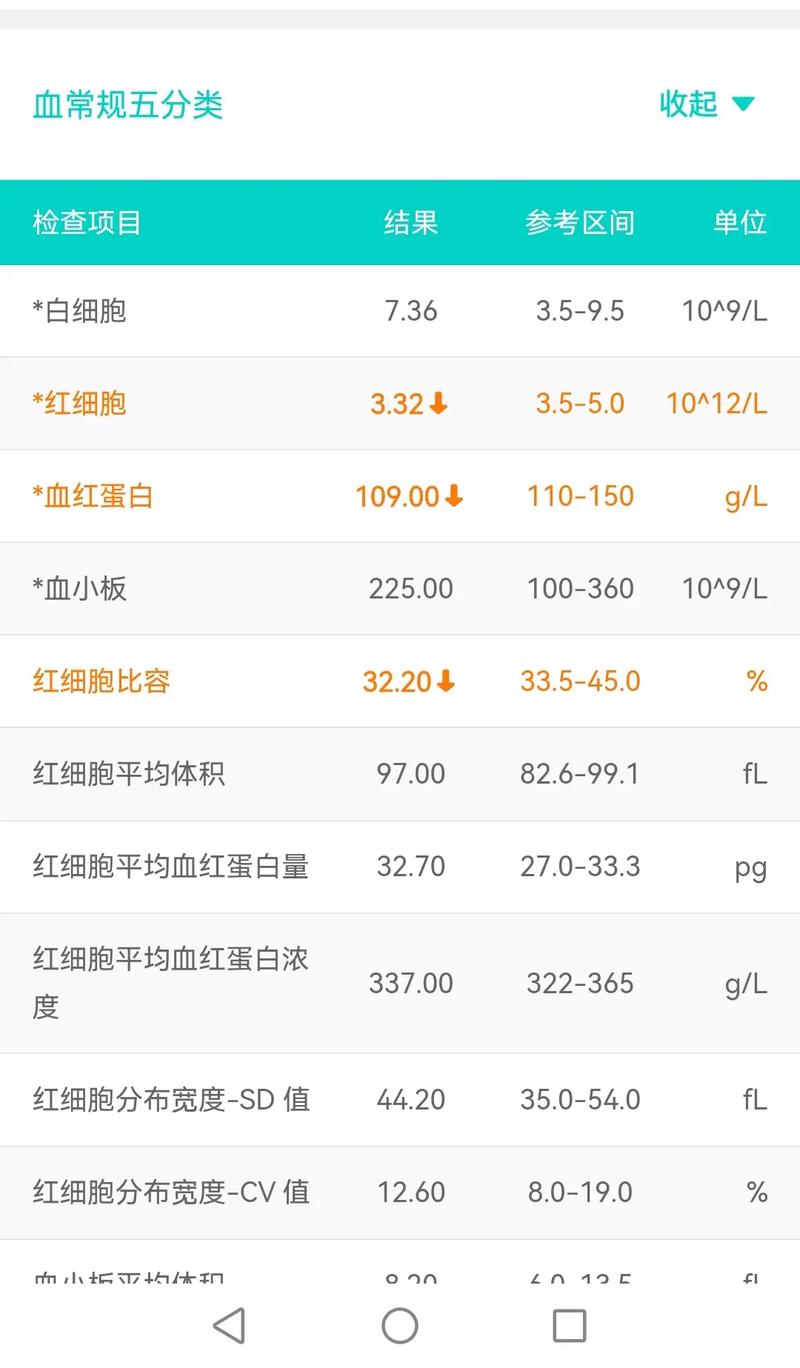This screenshot has width=800, height=1368.
Task: Tap the 结果 column header
Action: (x=411, y=223)
